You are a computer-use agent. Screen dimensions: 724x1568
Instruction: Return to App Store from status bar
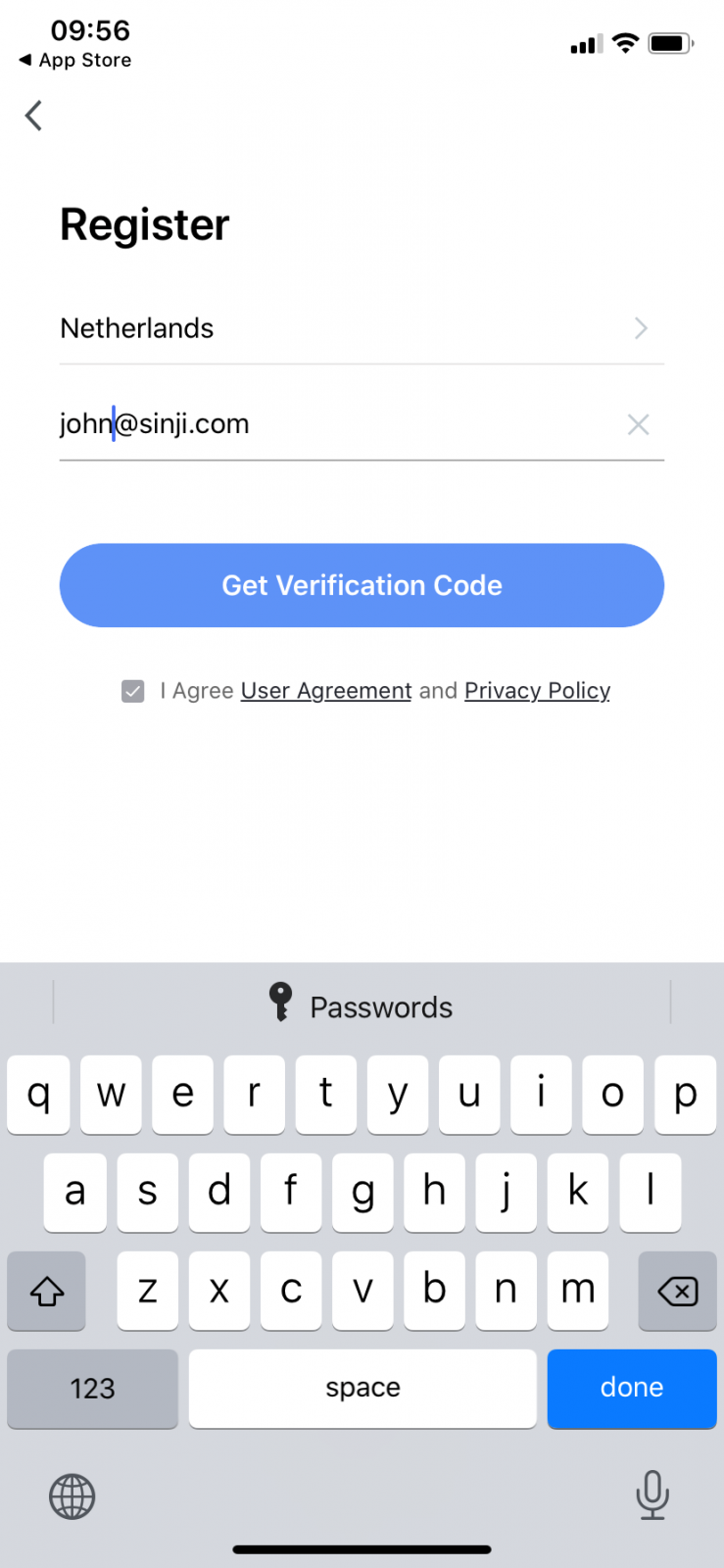point(75,60)
